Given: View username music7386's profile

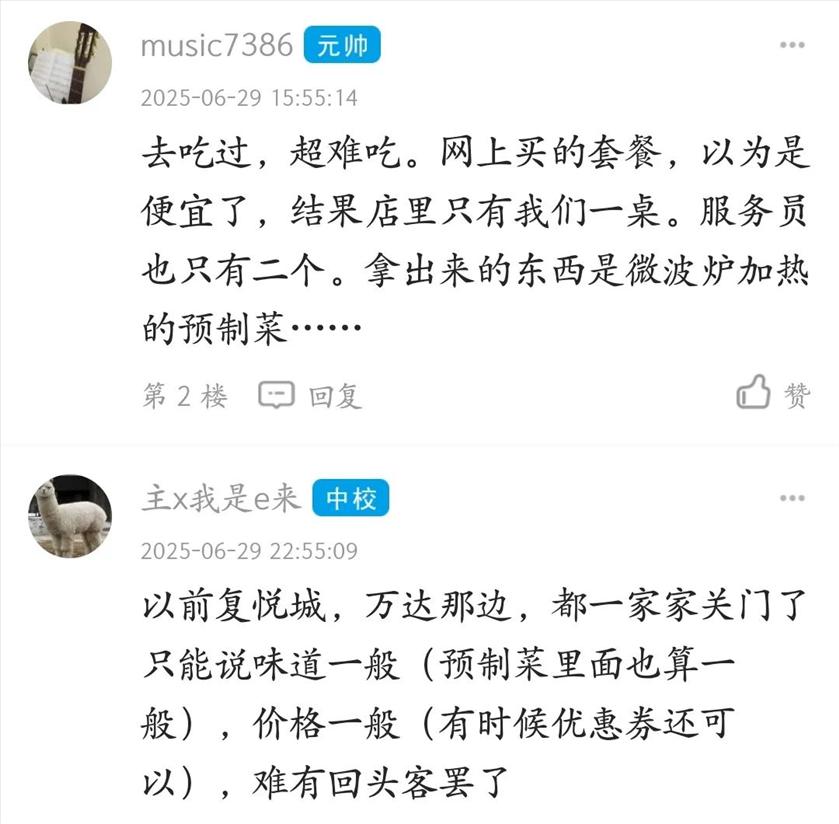Looking at the screenshot, I should pos(216,46).
